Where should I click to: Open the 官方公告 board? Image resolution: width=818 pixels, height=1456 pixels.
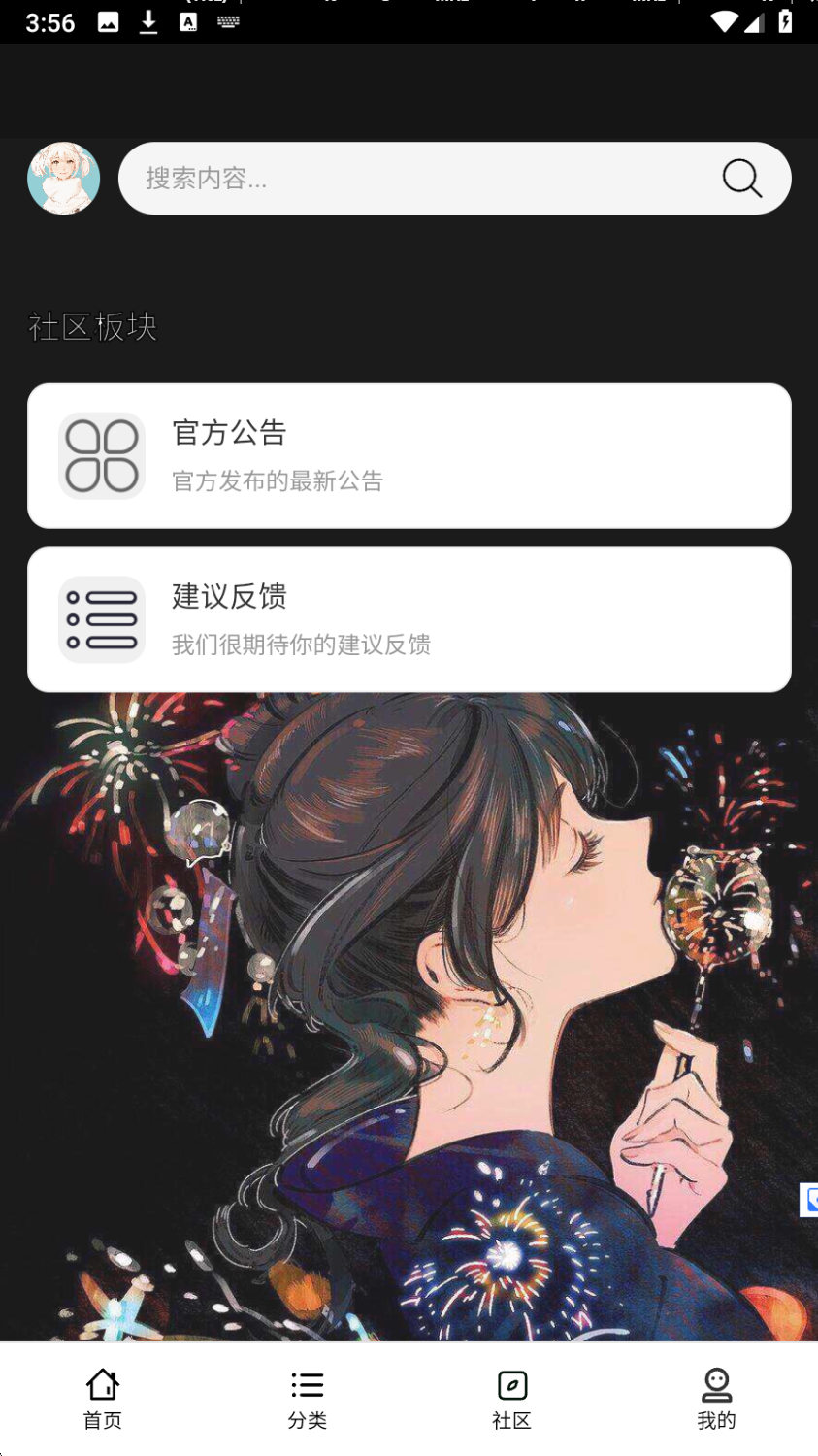(409, 456)
